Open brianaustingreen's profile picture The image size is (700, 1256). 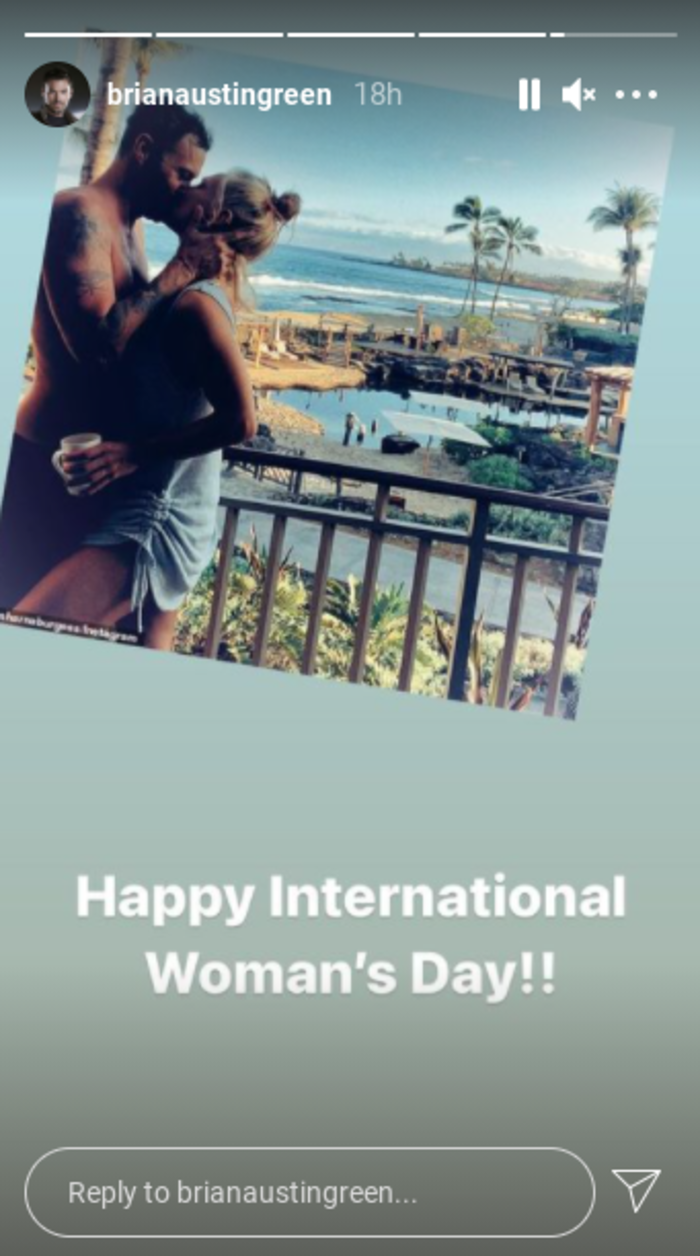pyautogui.click(x=57, y=94)
